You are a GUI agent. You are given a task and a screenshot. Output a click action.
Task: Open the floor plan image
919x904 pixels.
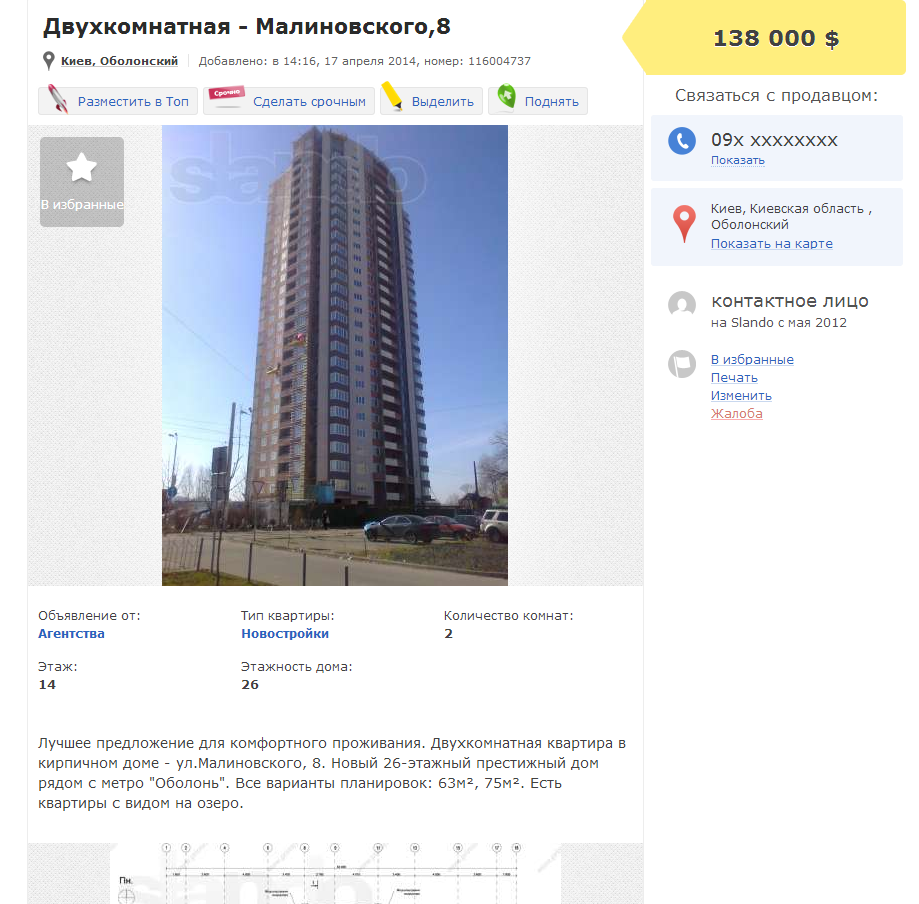pos(335,875)
